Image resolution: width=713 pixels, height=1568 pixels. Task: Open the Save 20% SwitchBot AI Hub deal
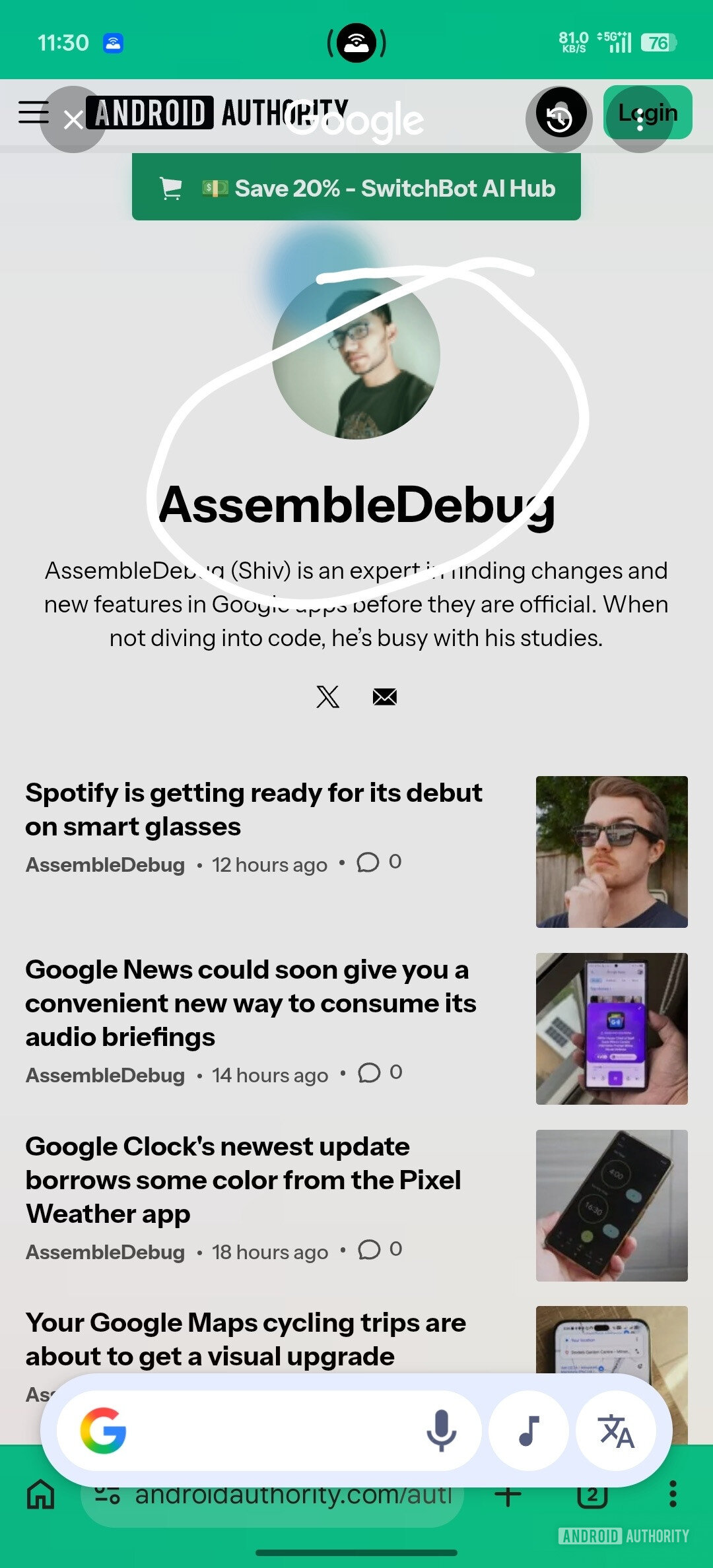coord(356,188)
